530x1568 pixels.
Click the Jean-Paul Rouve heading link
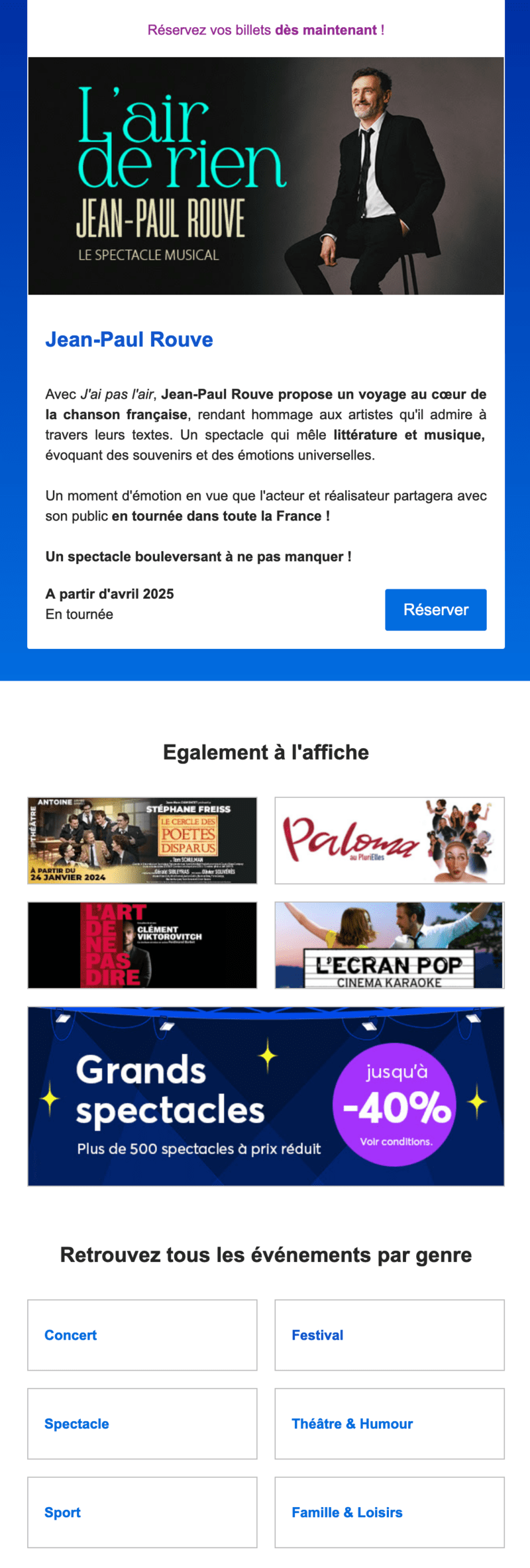click(129, 339)
